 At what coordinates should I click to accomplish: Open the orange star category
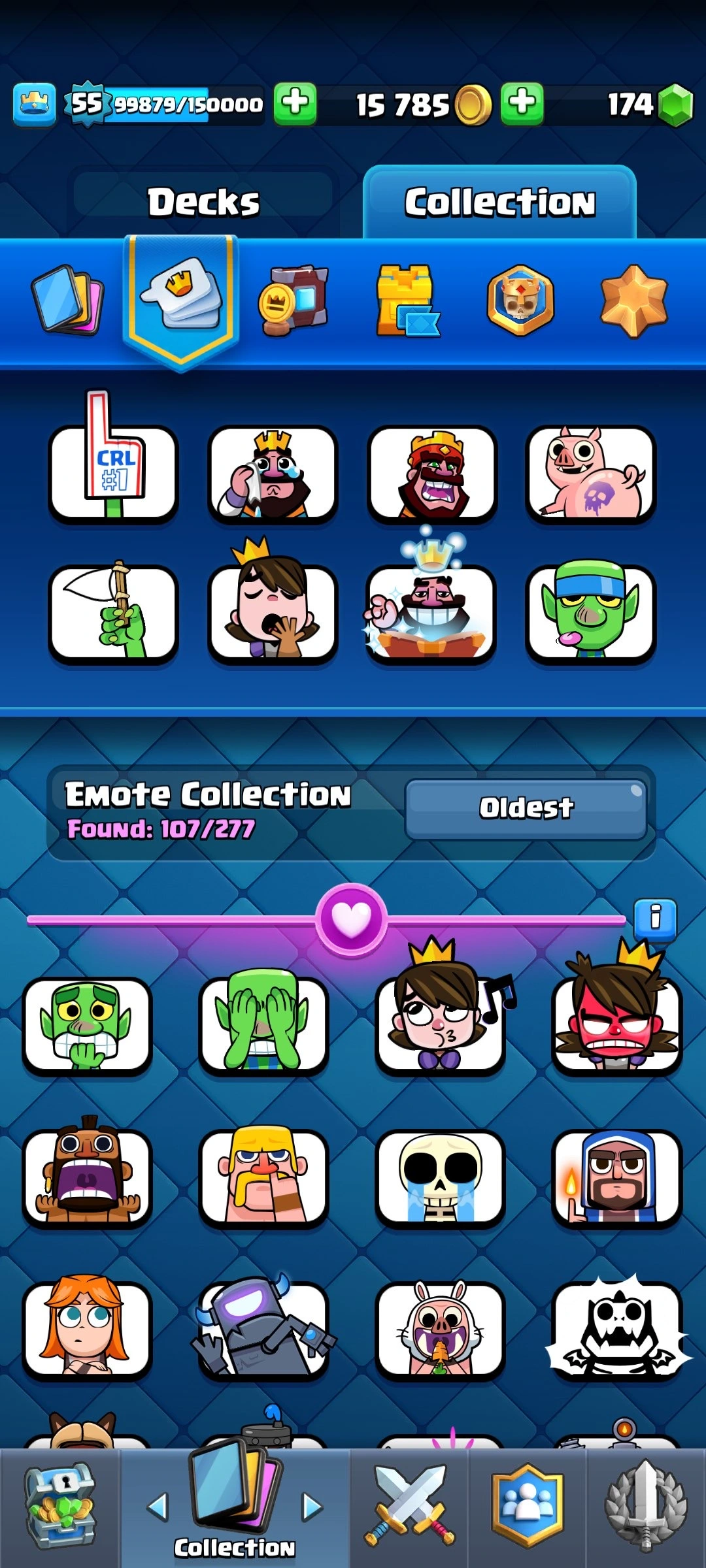click(633, 301)
